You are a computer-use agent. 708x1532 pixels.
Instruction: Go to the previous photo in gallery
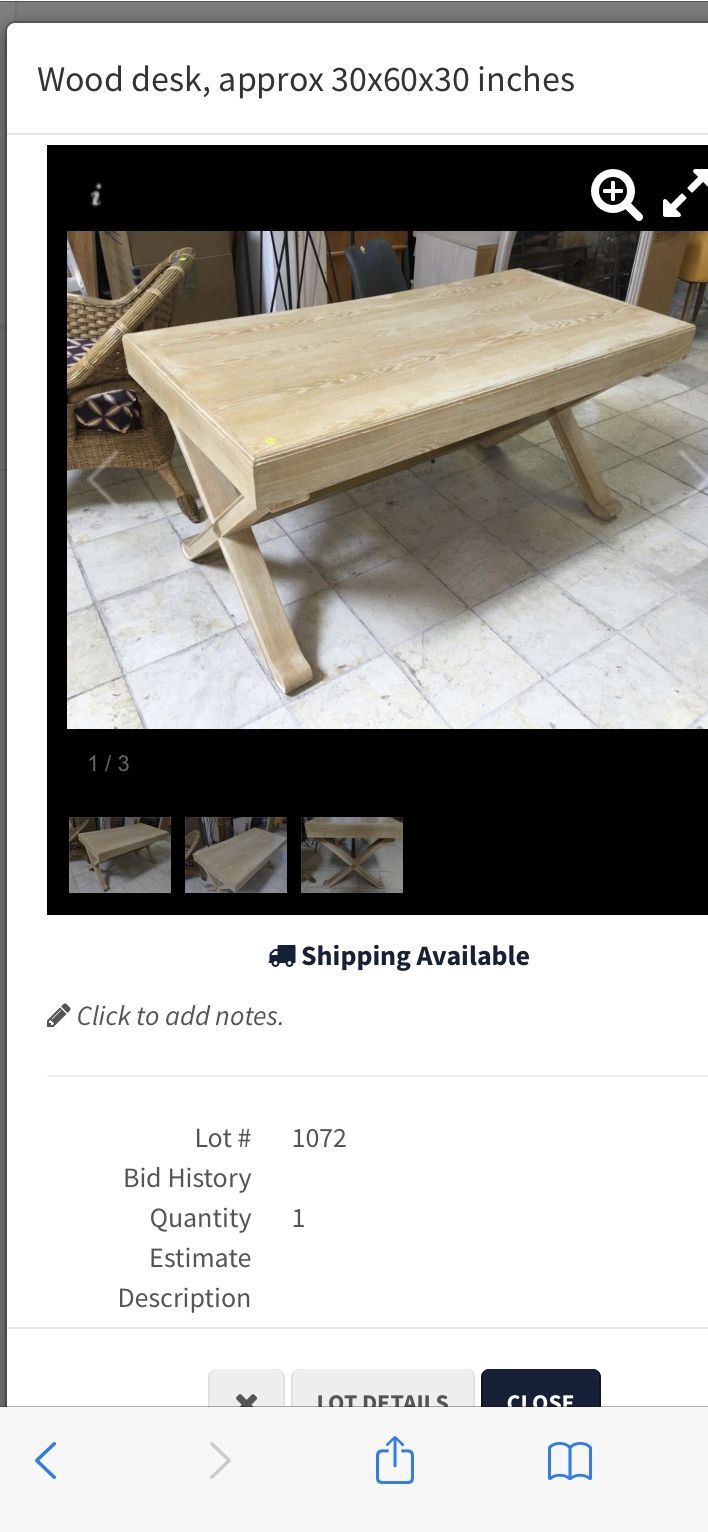(x=101, y=478)
